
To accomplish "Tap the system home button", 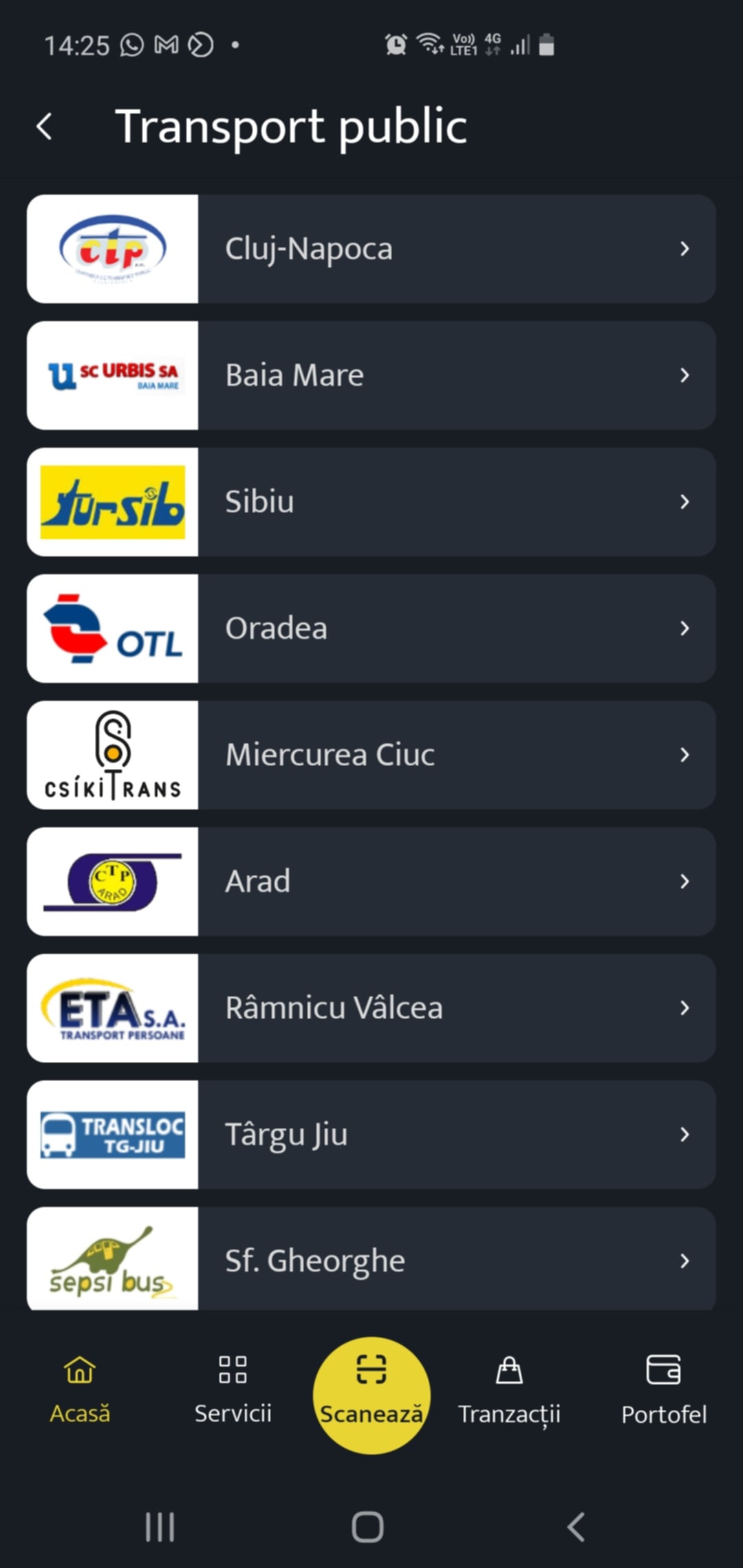I will tap(367, 1527).
